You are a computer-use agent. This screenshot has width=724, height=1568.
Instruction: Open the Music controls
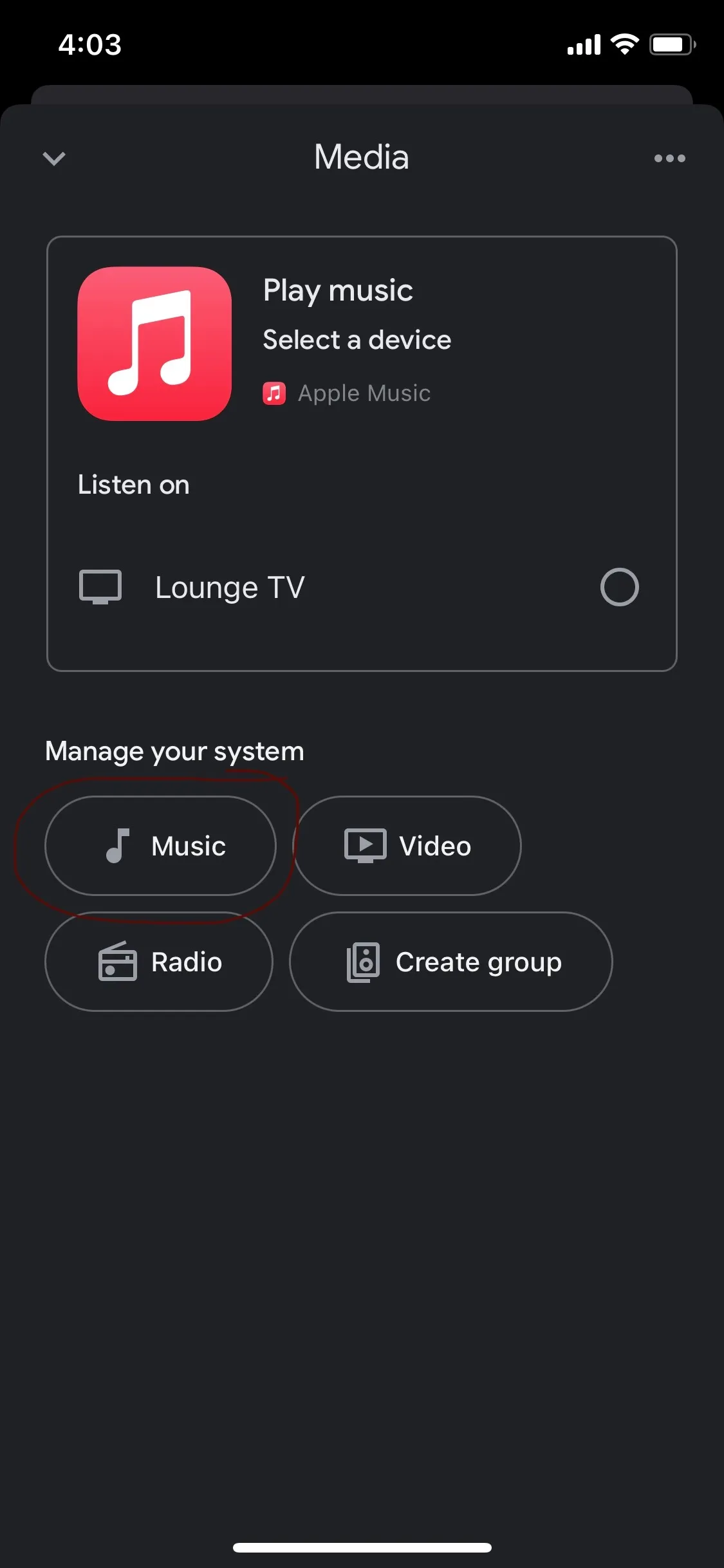pos(160,846)
